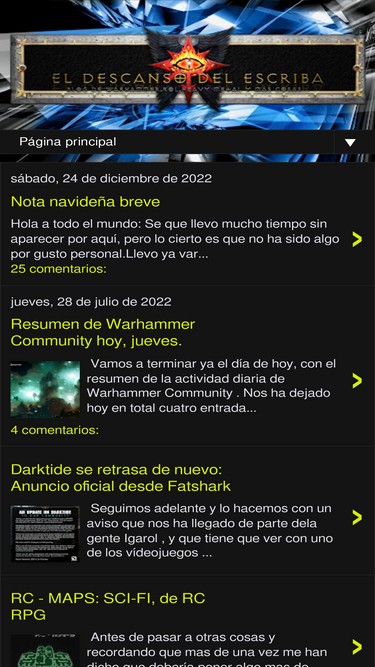
Task: Expand the Página principal dropdown
Action: [350, 142]
